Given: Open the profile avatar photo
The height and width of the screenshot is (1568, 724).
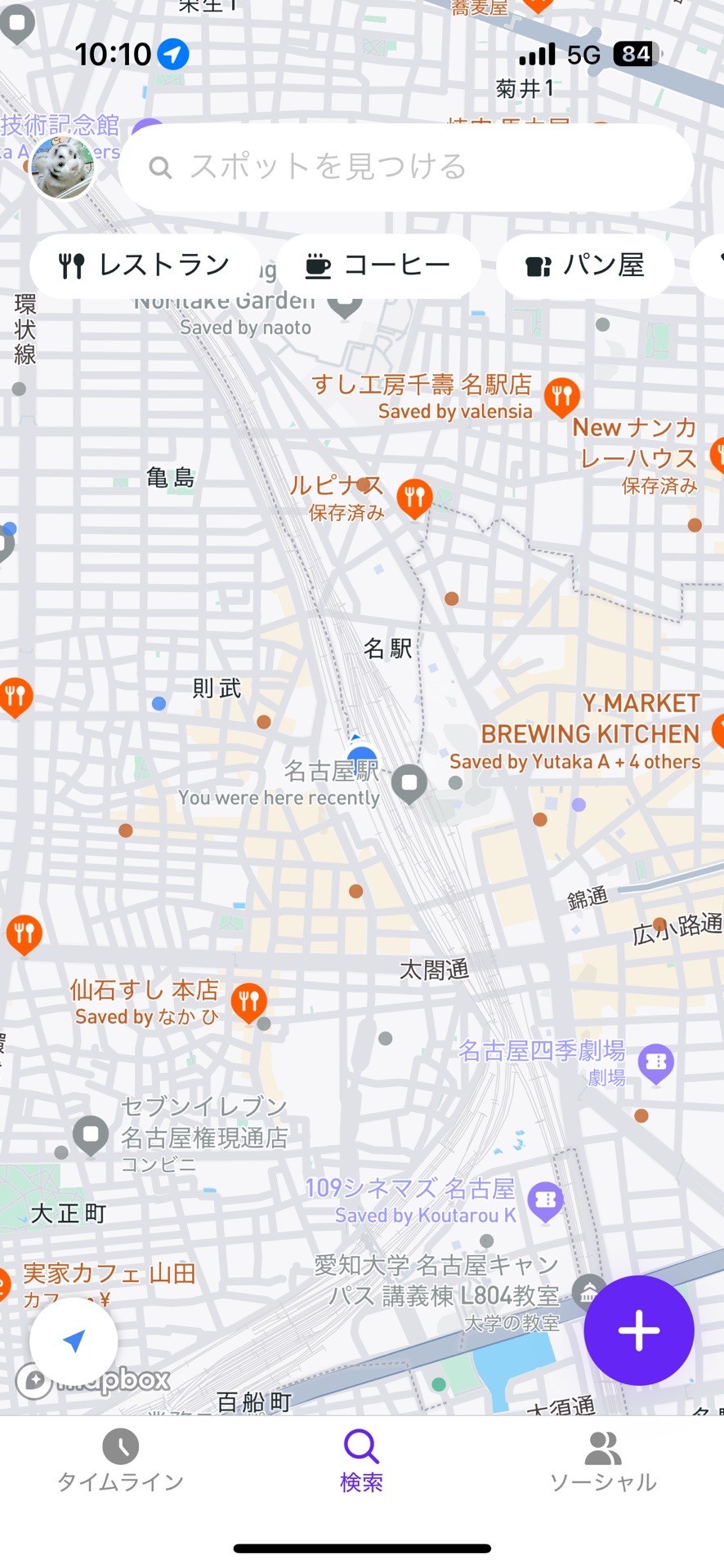Looking at the screenshot, I should (62, 167).
